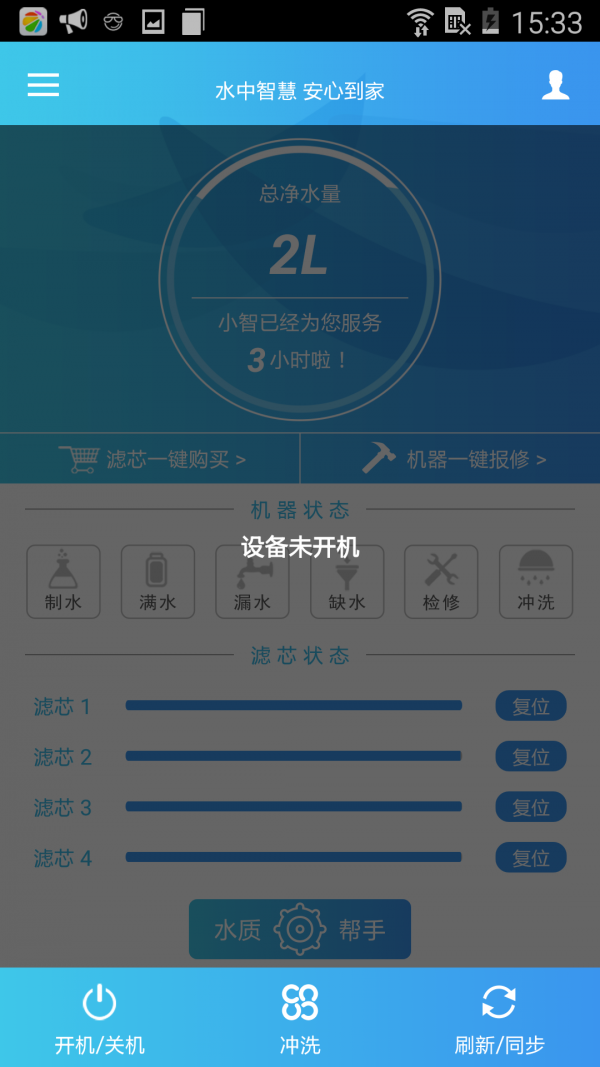Viewport: 600px width, 1067px height.
Task: Refresh data with 刷新/同步
Action: [499, 1018]
